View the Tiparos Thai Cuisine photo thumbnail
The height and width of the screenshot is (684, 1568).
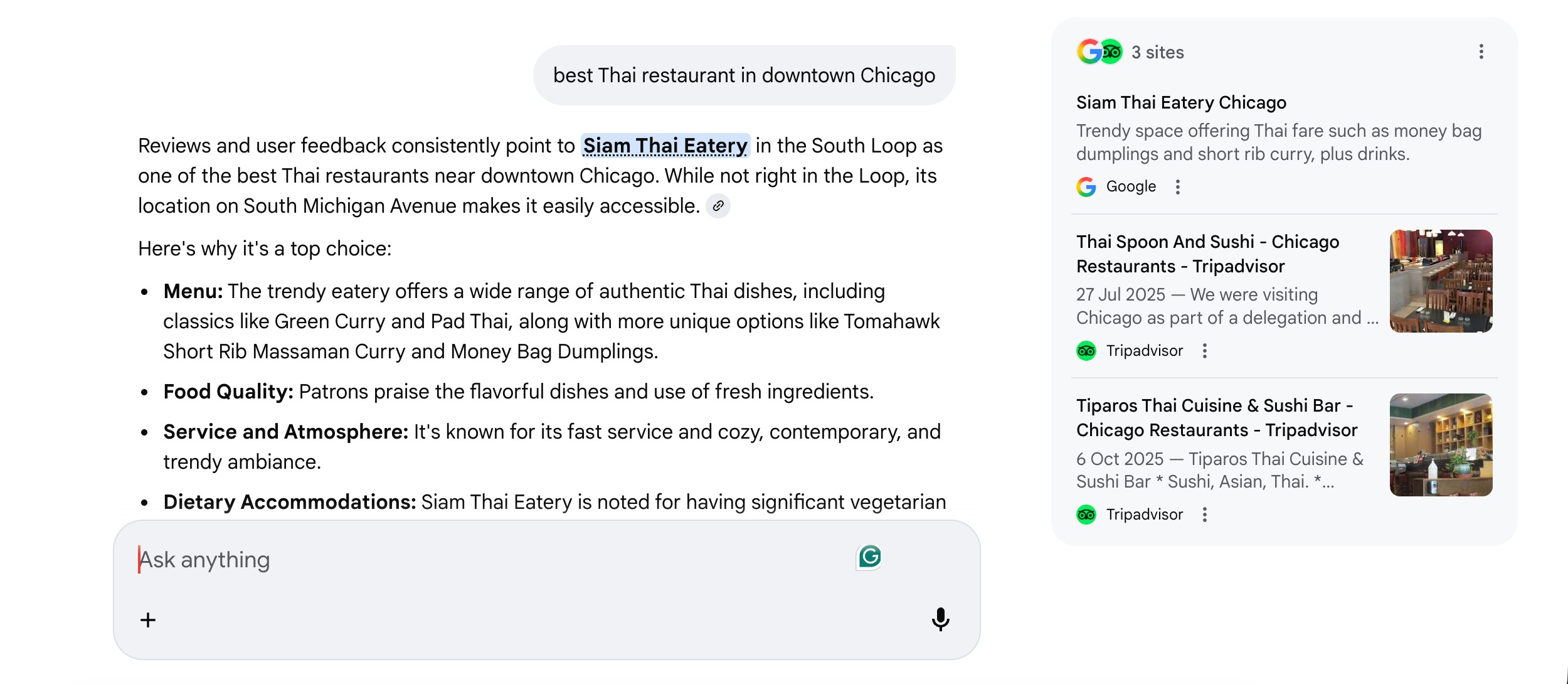tap(1441, 444)
